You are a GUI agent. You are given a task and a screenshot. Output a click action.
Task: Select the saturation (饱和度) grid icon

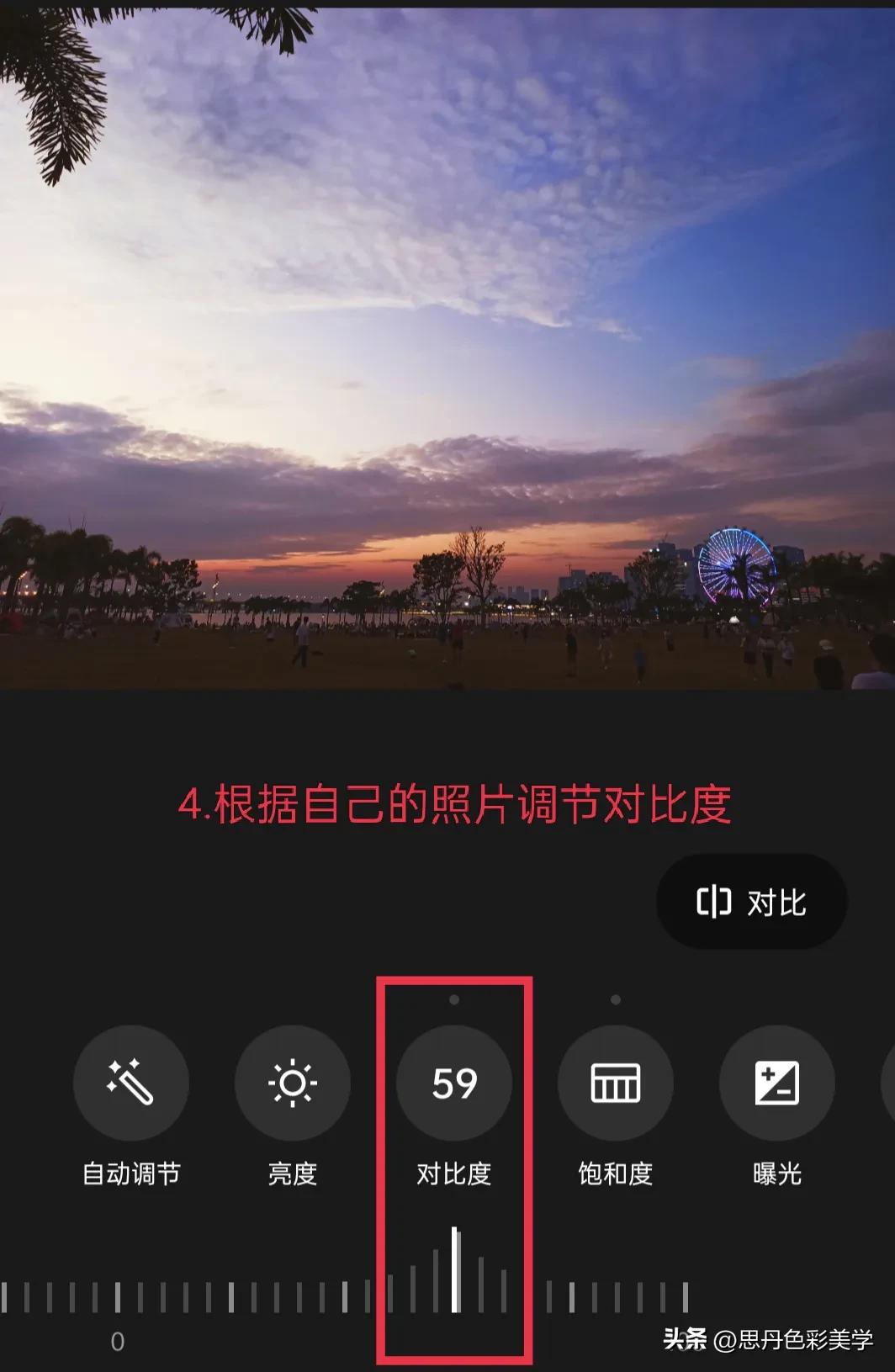point(615,1084)
